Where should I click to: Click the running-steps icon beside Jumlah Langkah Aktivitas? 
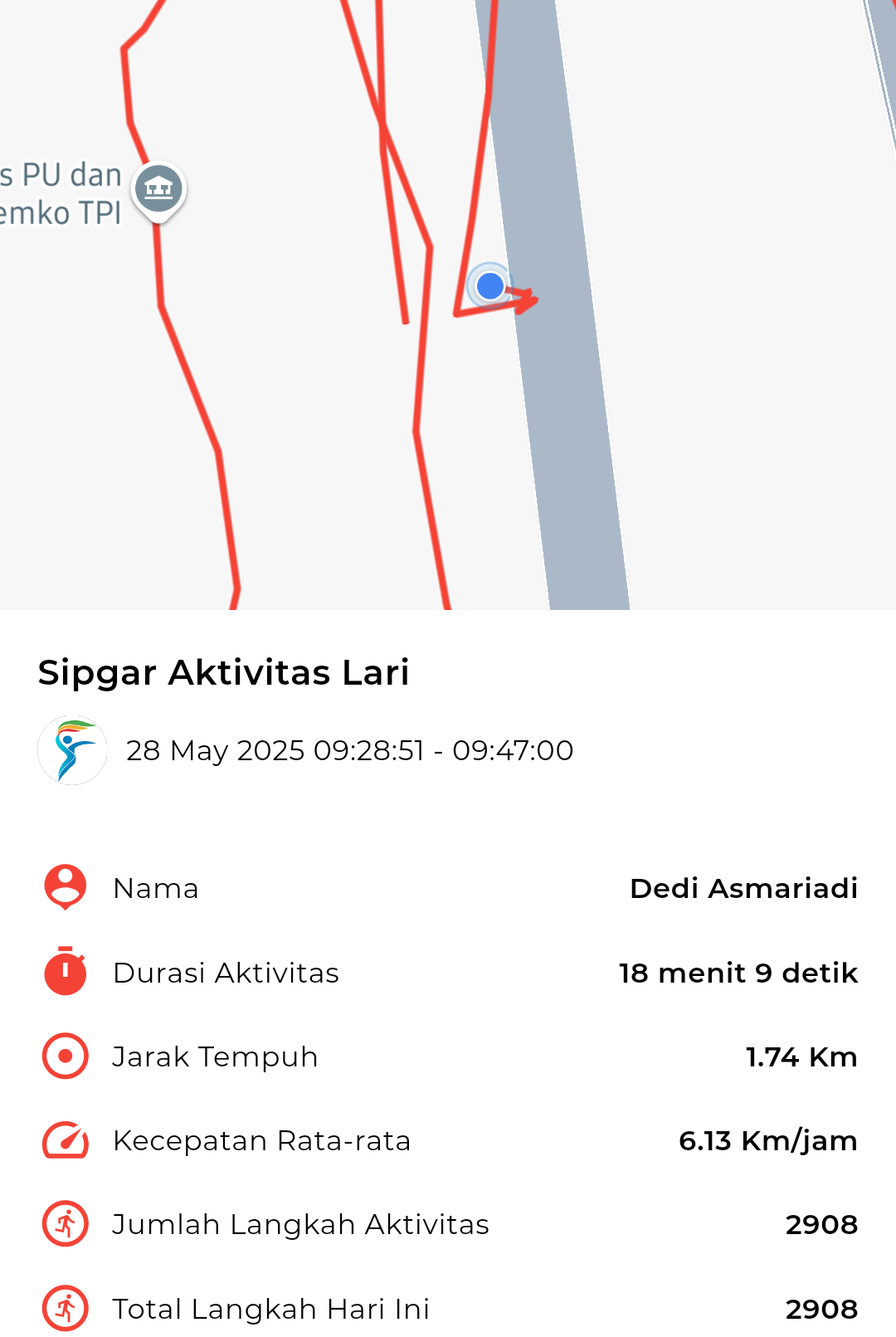[x=64, y=1224]
